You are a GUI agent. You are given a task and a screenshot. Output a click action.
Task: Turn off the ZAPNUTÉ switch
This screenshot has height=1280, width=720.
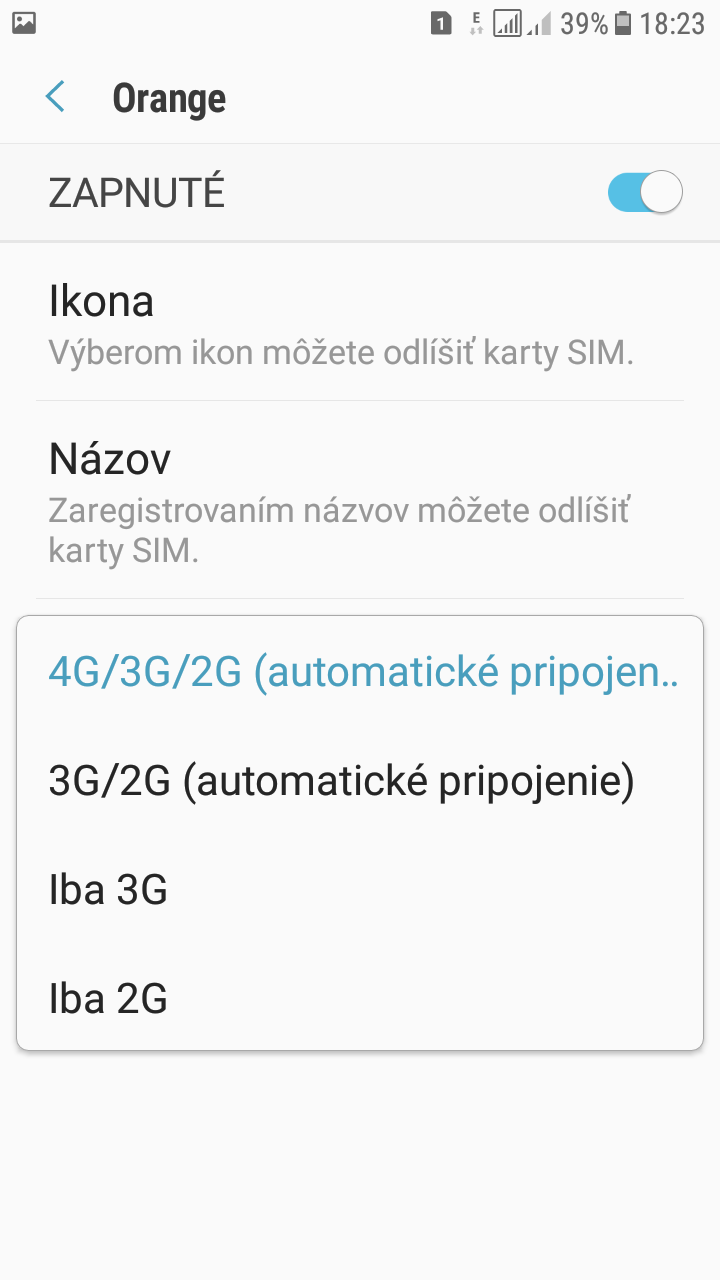(x=645, y=192)
